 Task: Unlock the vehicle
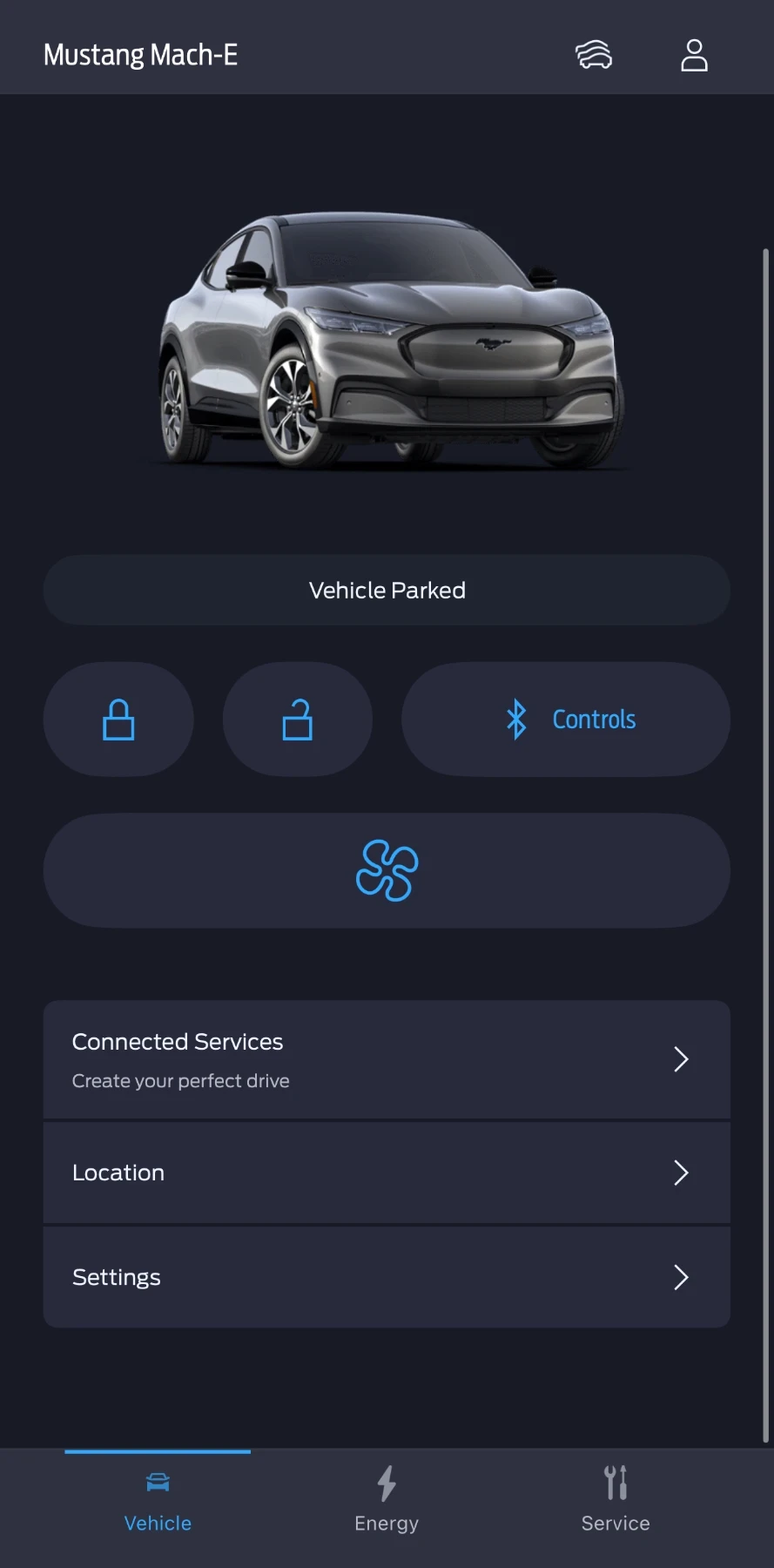click(x=298, y=720)
